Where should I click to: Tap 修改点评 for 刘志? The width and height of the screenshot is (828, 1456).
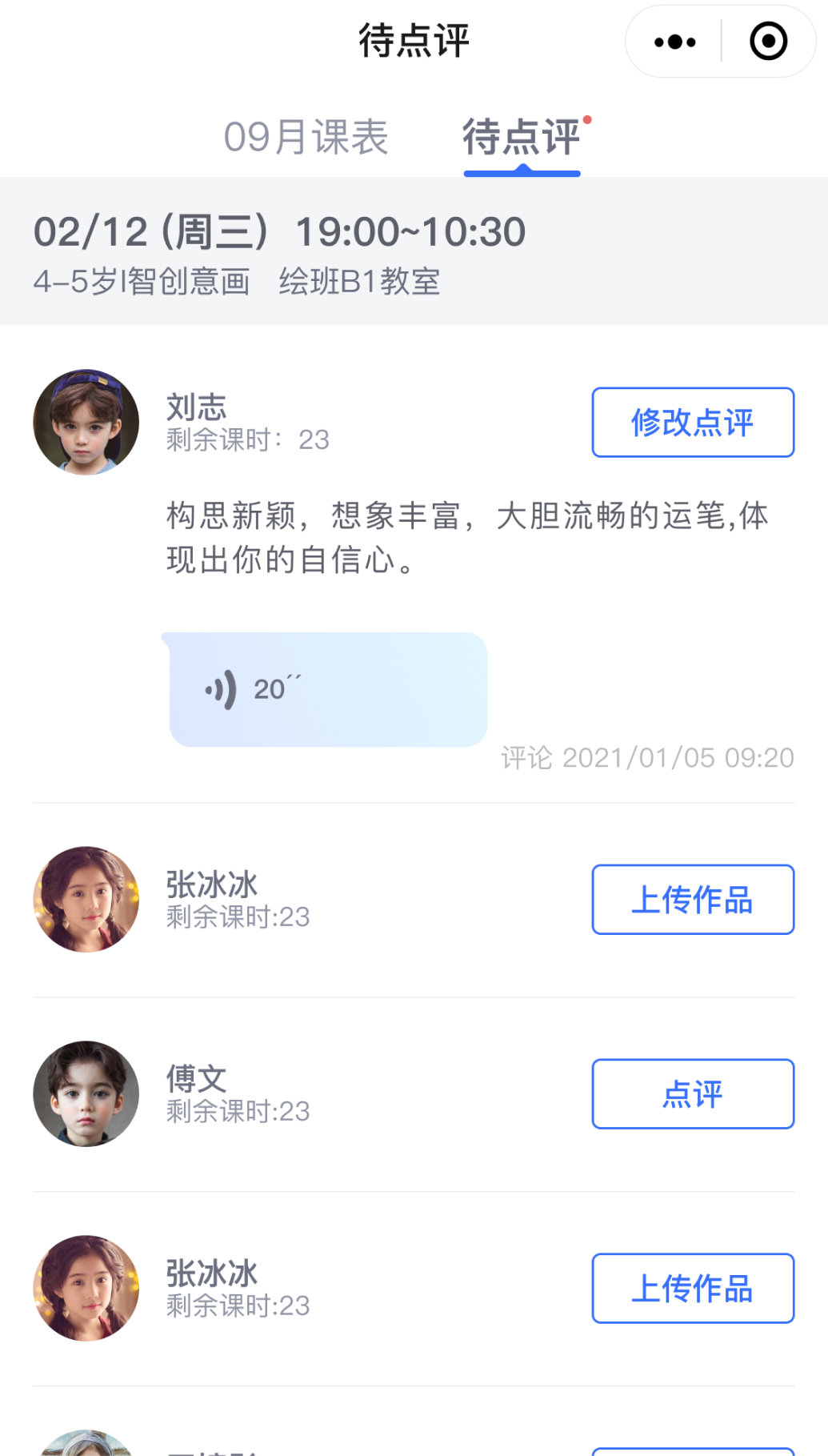point(692,423)
